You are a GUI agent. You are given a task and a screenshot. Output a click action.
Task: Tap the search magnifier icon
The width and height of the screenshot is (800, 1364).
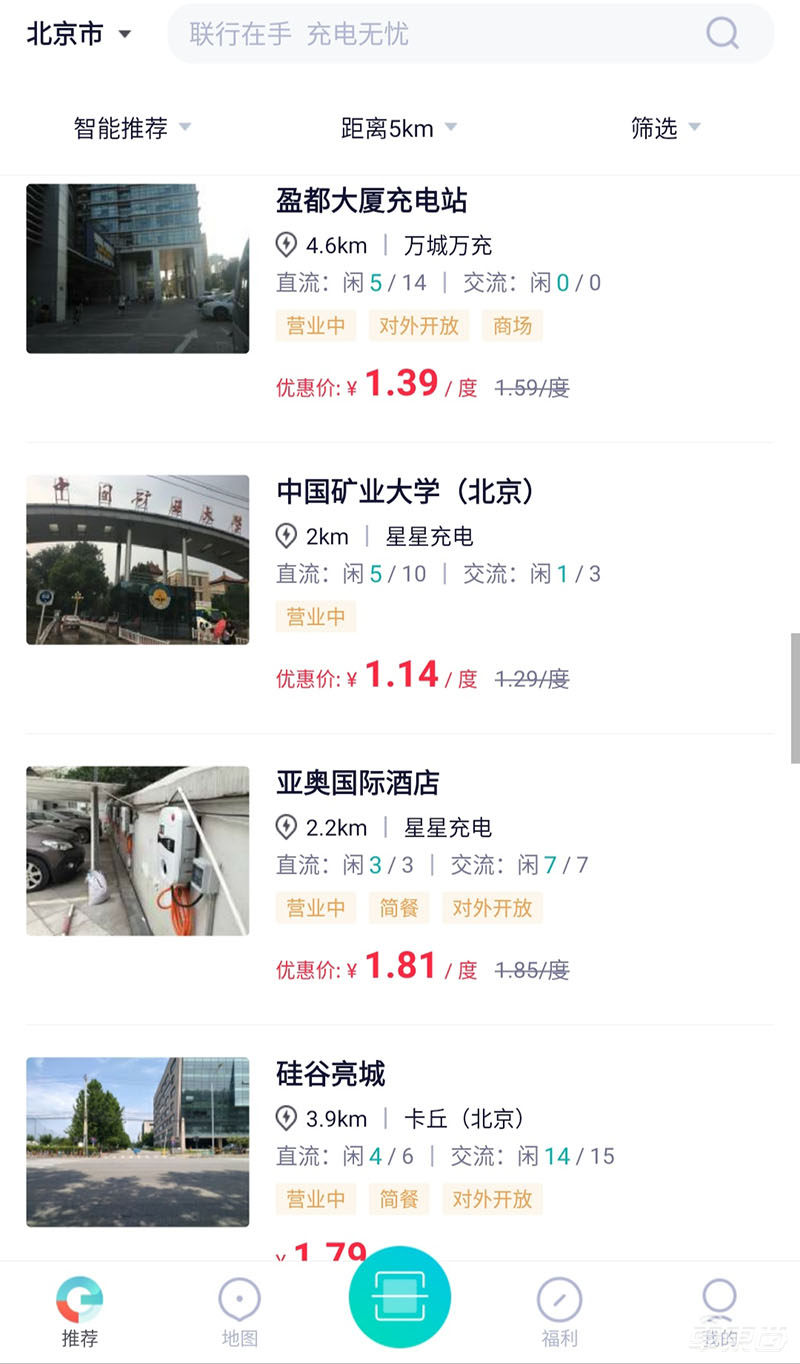722,33
